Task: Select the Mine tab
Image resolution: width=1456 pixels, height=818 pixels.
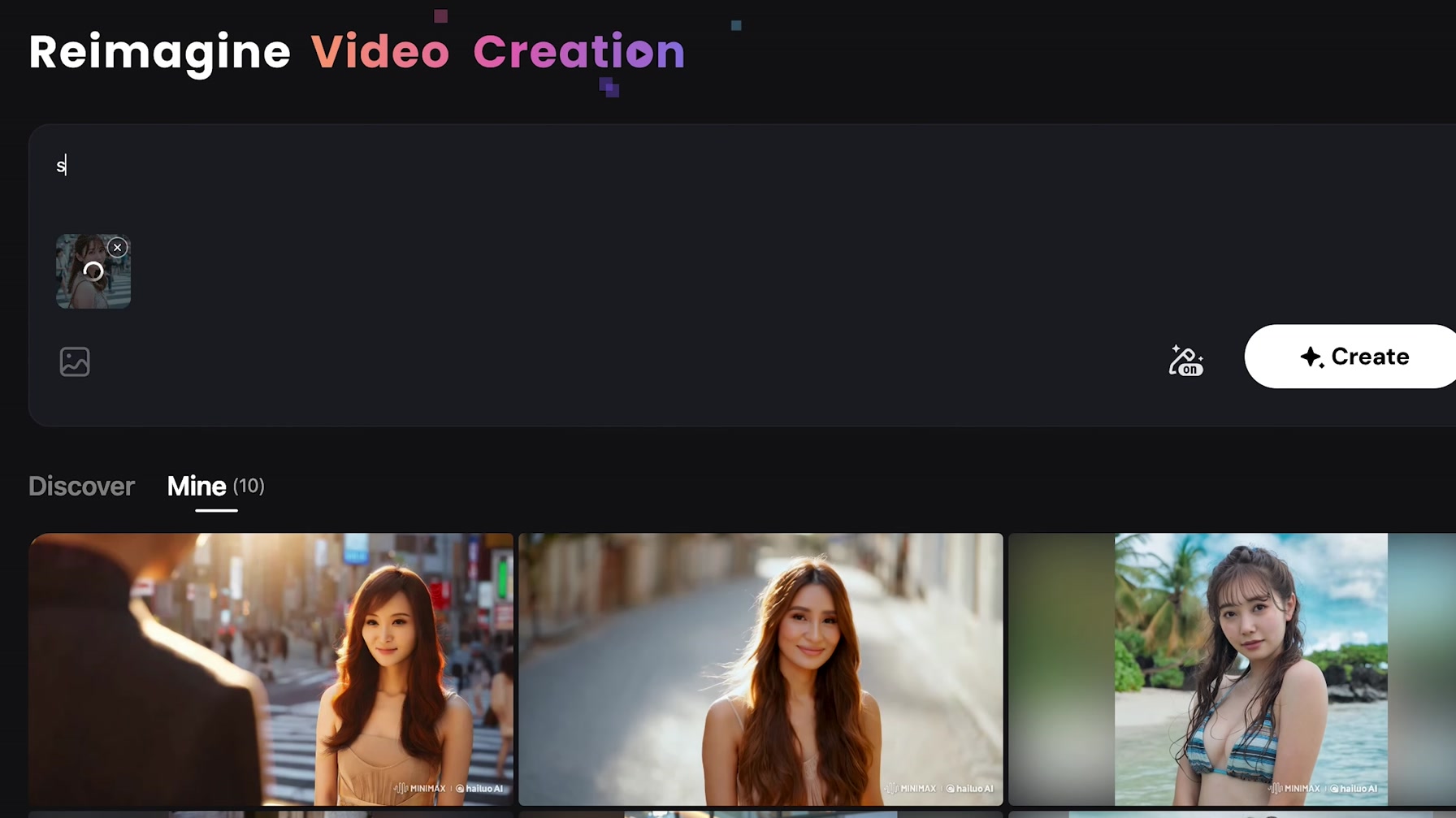Action: coord(197,486)
